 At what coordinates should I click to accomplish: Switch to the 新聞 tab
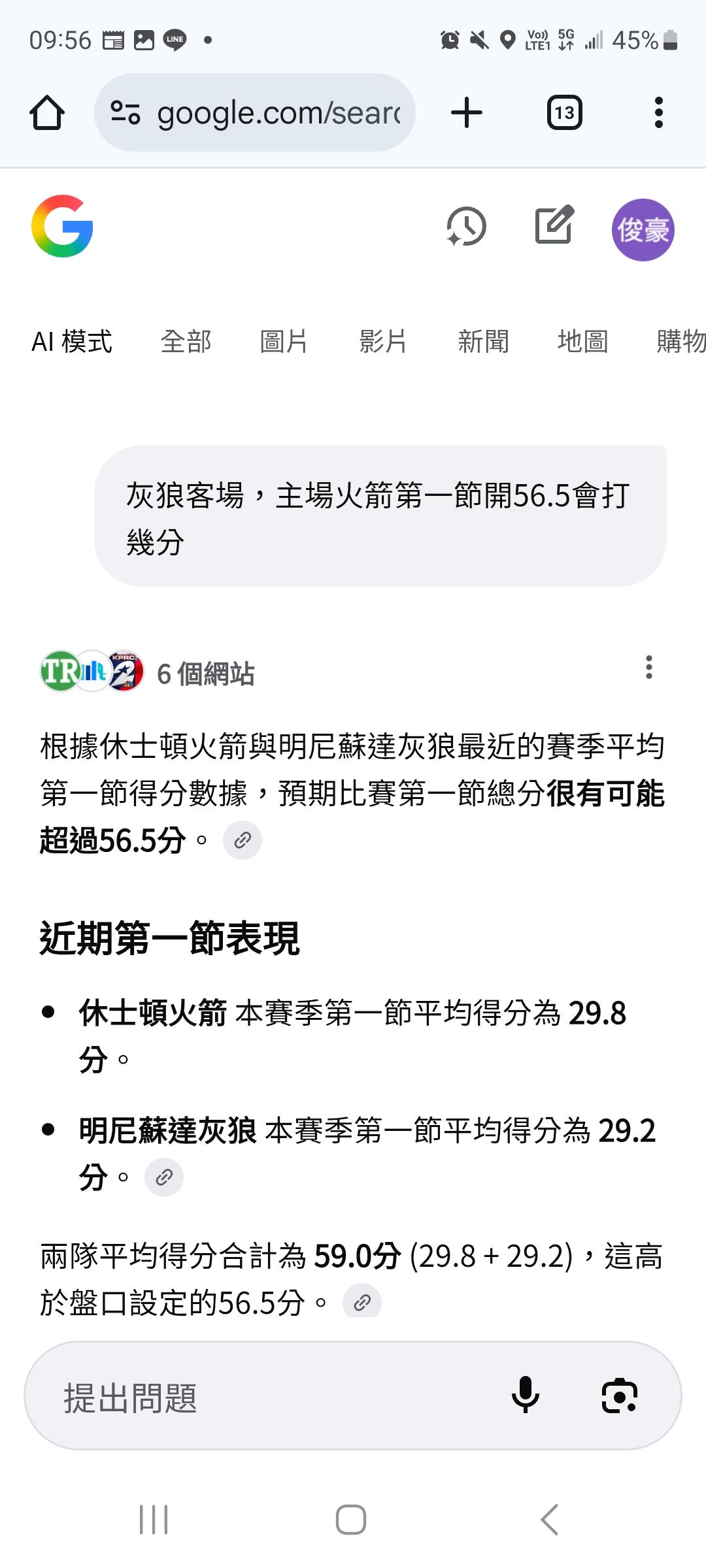(483, 342)
